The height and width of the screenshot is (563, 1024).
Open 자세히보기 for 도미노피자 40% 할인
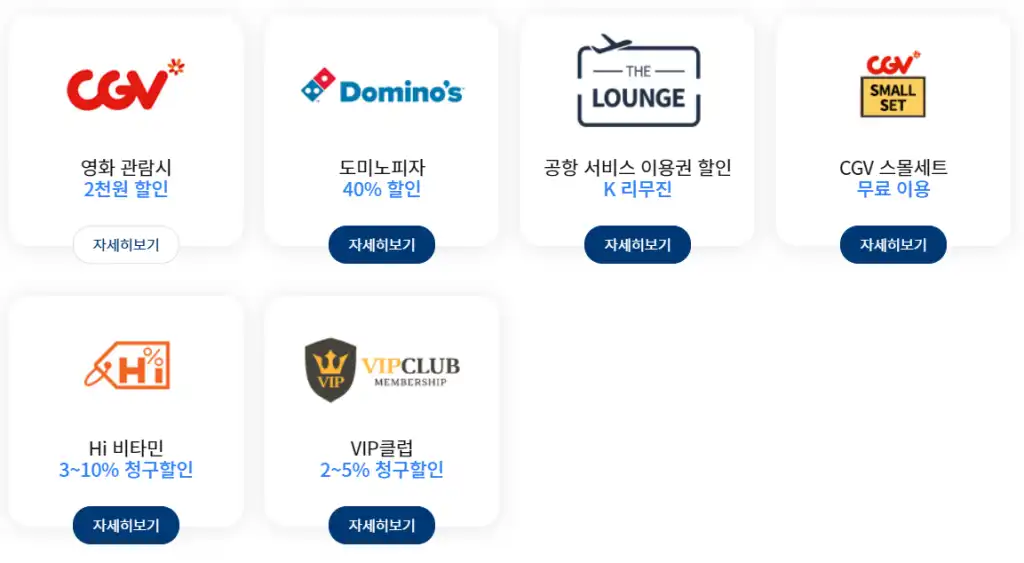tap(381, 245)
